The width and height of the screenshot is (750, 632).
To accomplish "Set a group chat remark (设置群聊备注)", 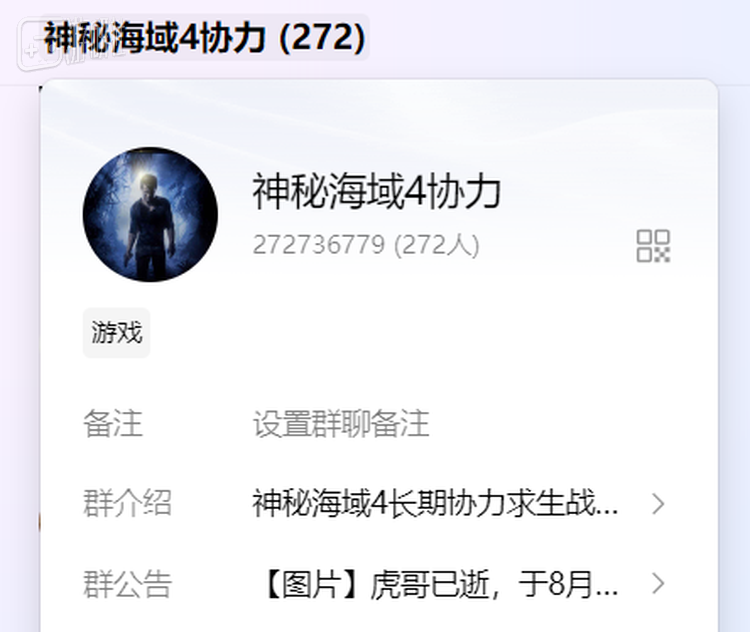I will tap(341, 424).
